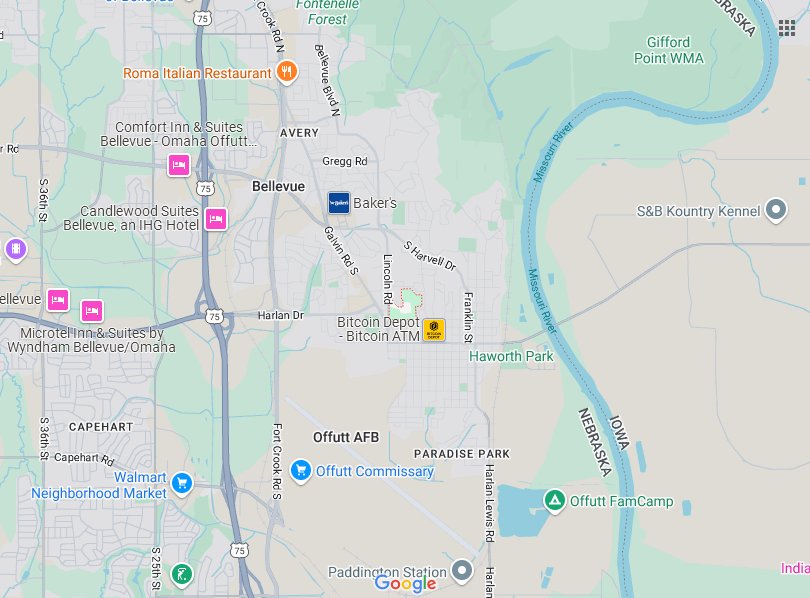
Task: Tap Walmart Neighborhood Market pin
Action: (x=181, y=484)
